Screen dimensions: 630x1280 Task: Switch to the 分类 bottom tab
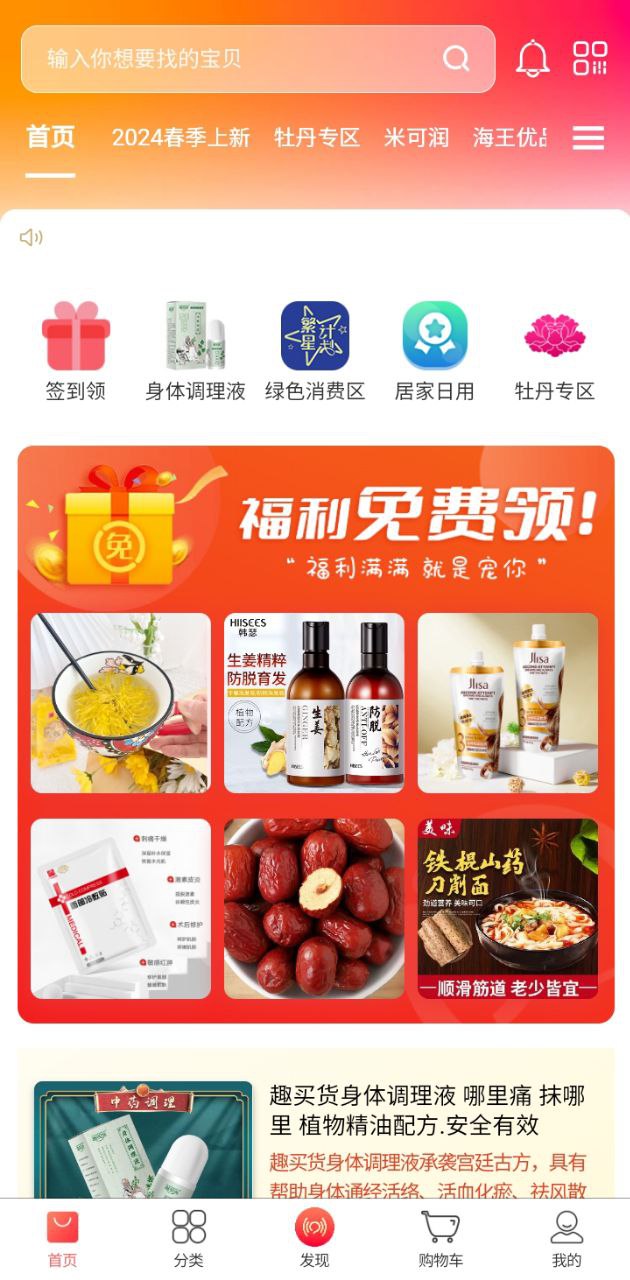(188, 1239)
